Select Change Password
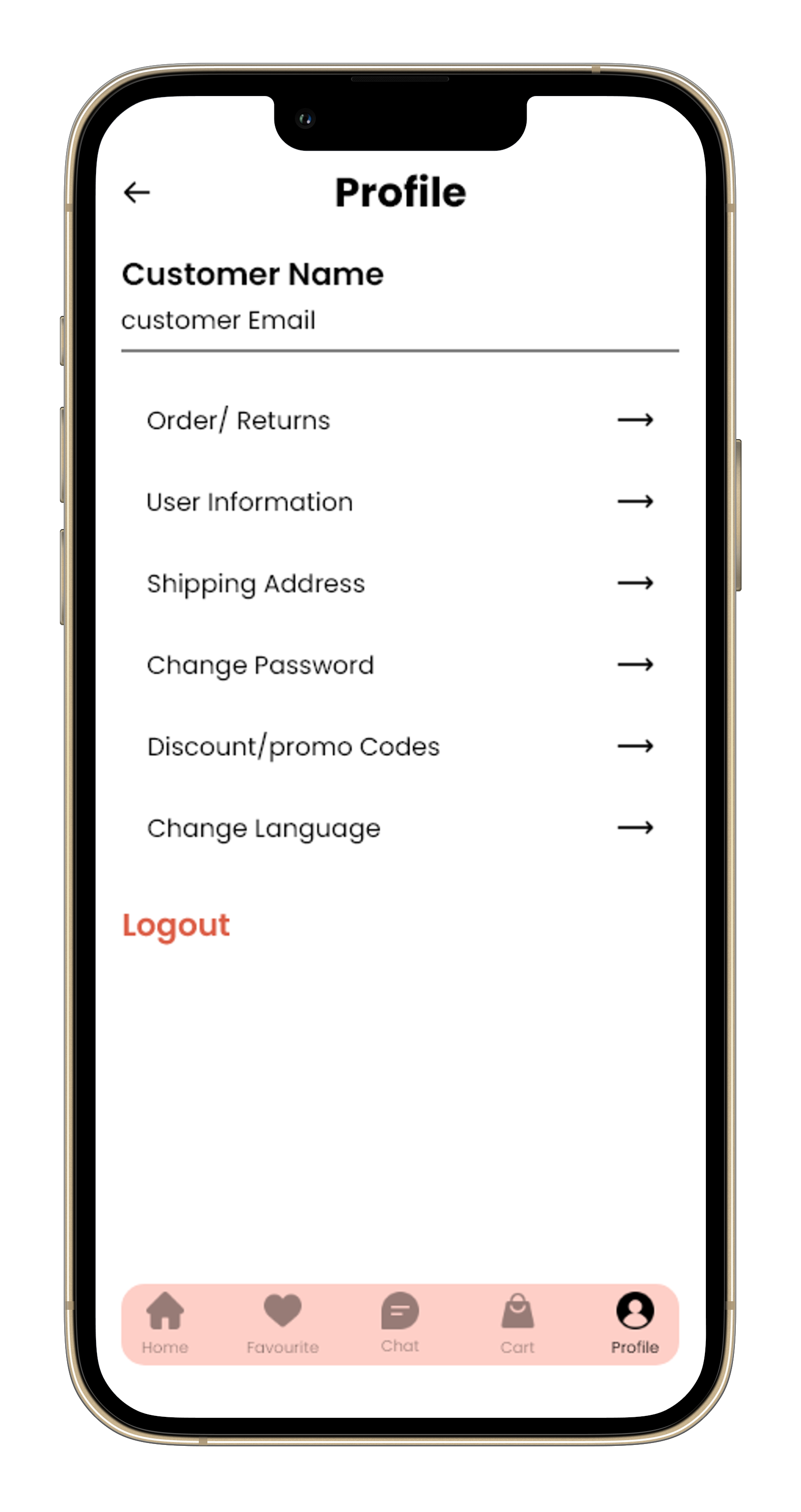This screenshot has height=1512, width=801. tap(399, 665)
